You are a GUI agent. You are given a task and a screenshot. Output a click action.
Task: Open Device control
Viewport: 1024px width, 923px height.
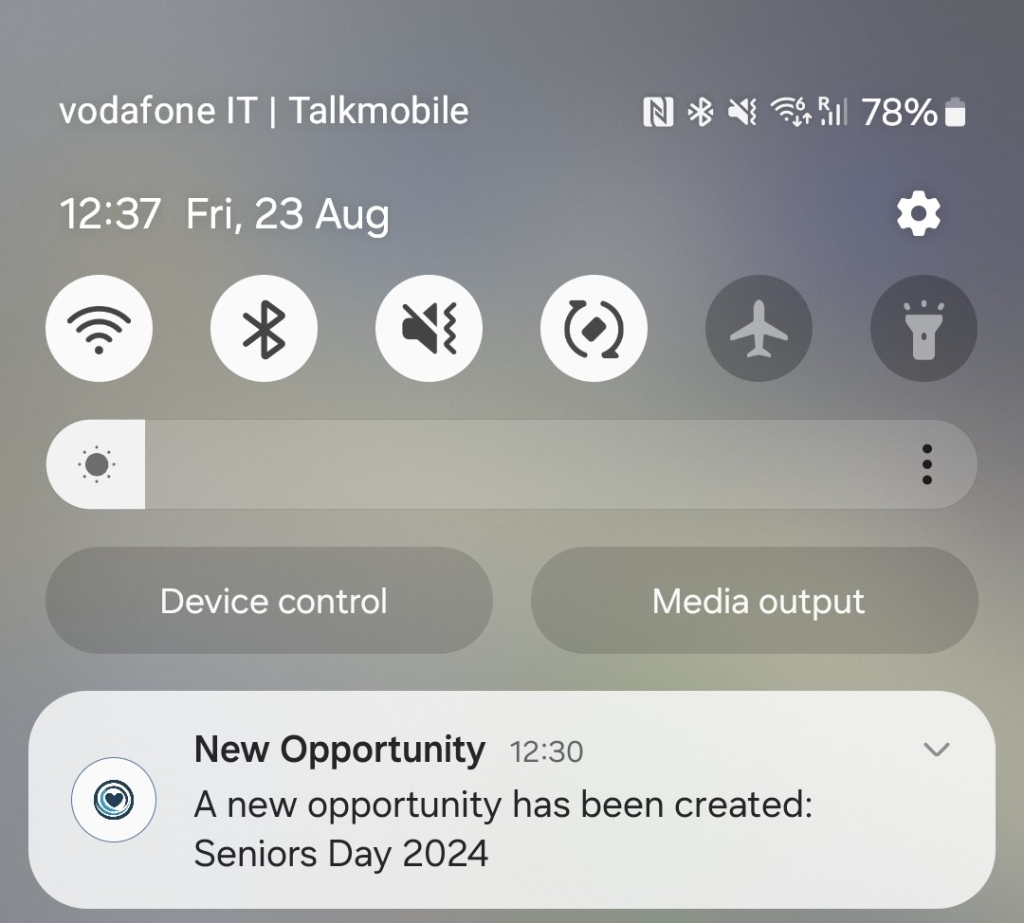[270, 601]
